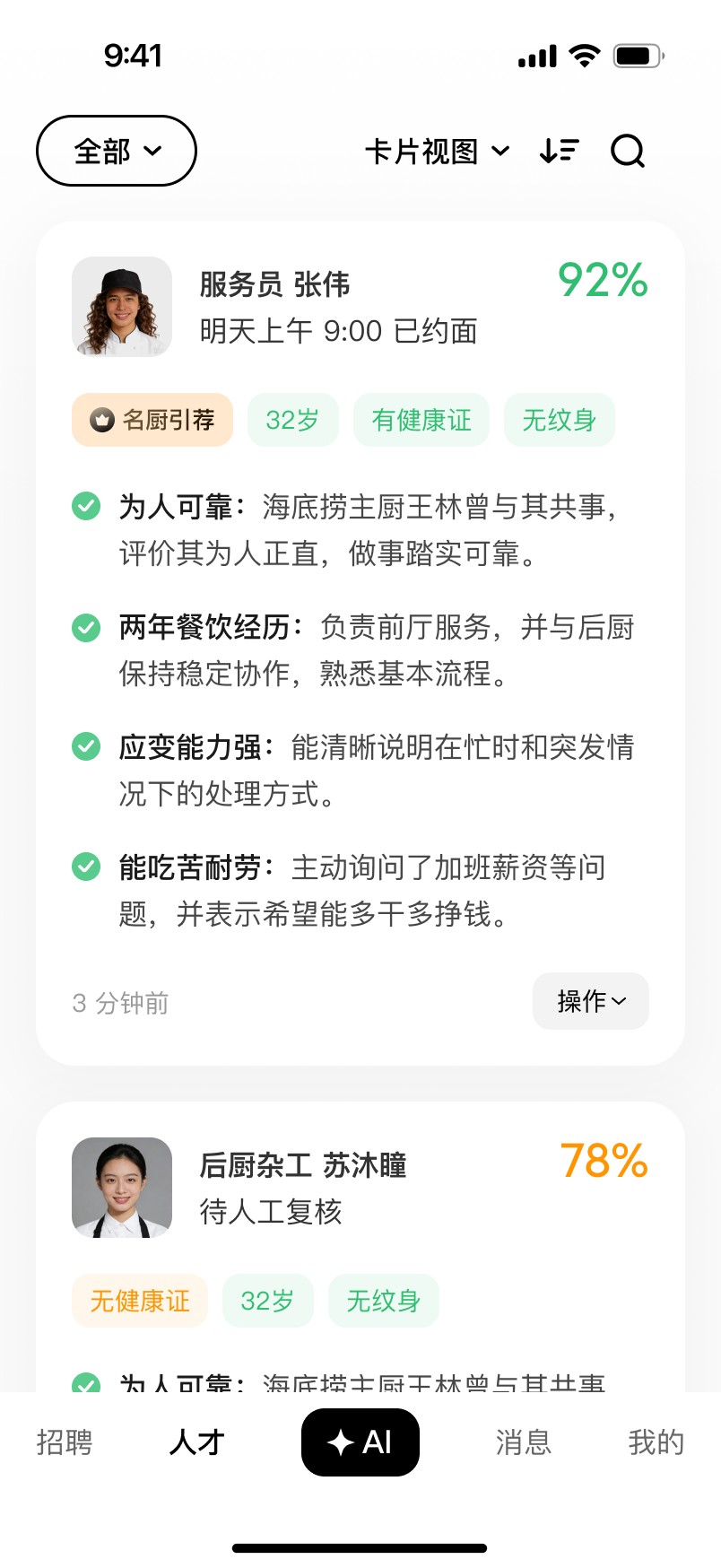721x1568 pixels.
Task: Open the sort order options
Action: tap(560, 152)
